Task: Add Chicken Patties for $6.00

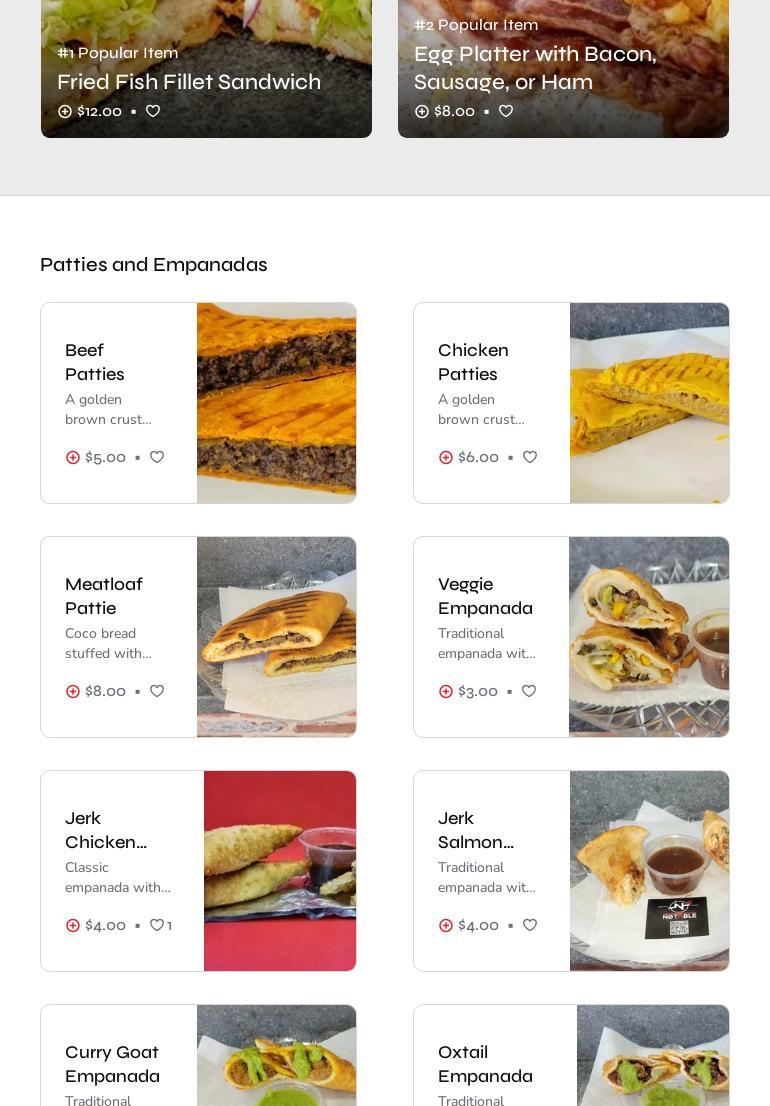Action: click(x=446, y=457)
